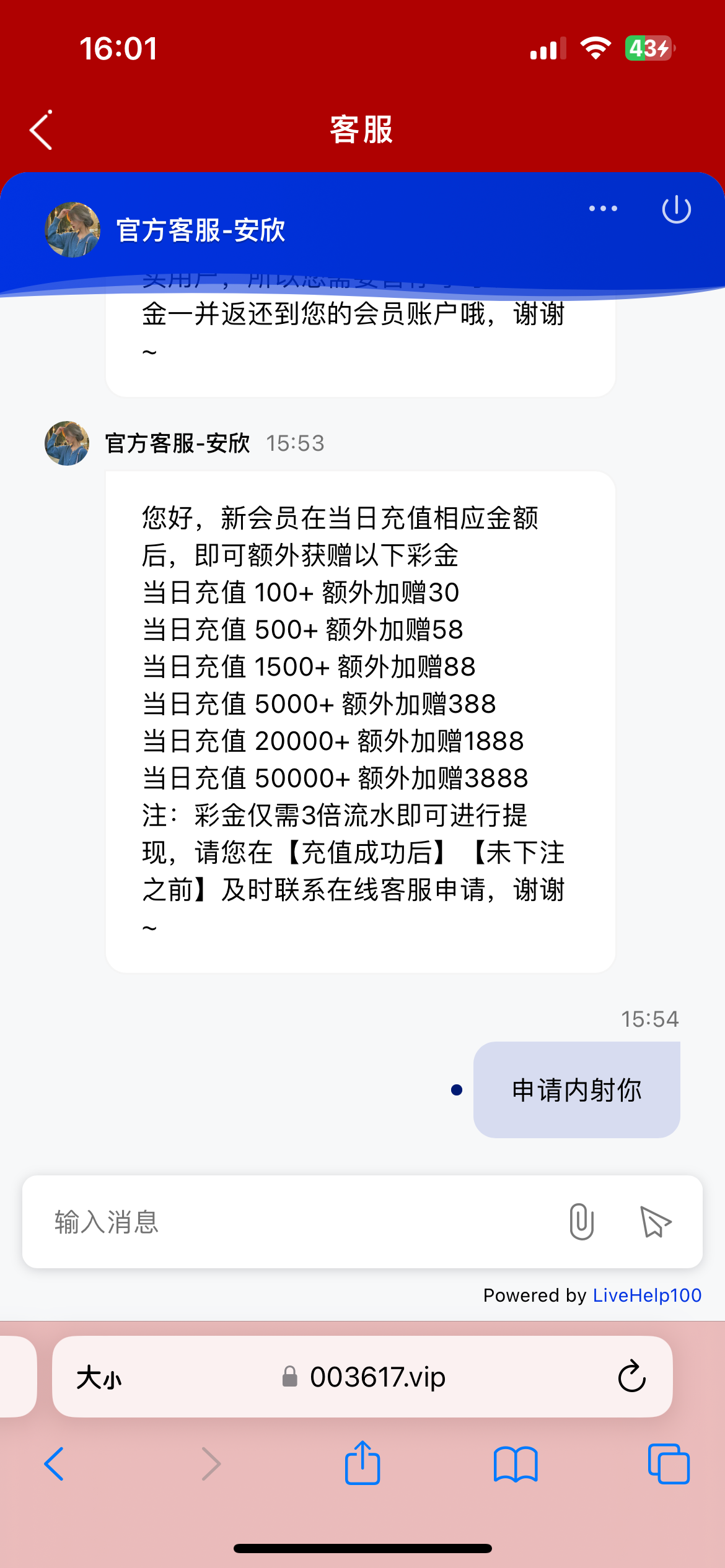Share this page from Safari toolbar

click(362, 1463)
